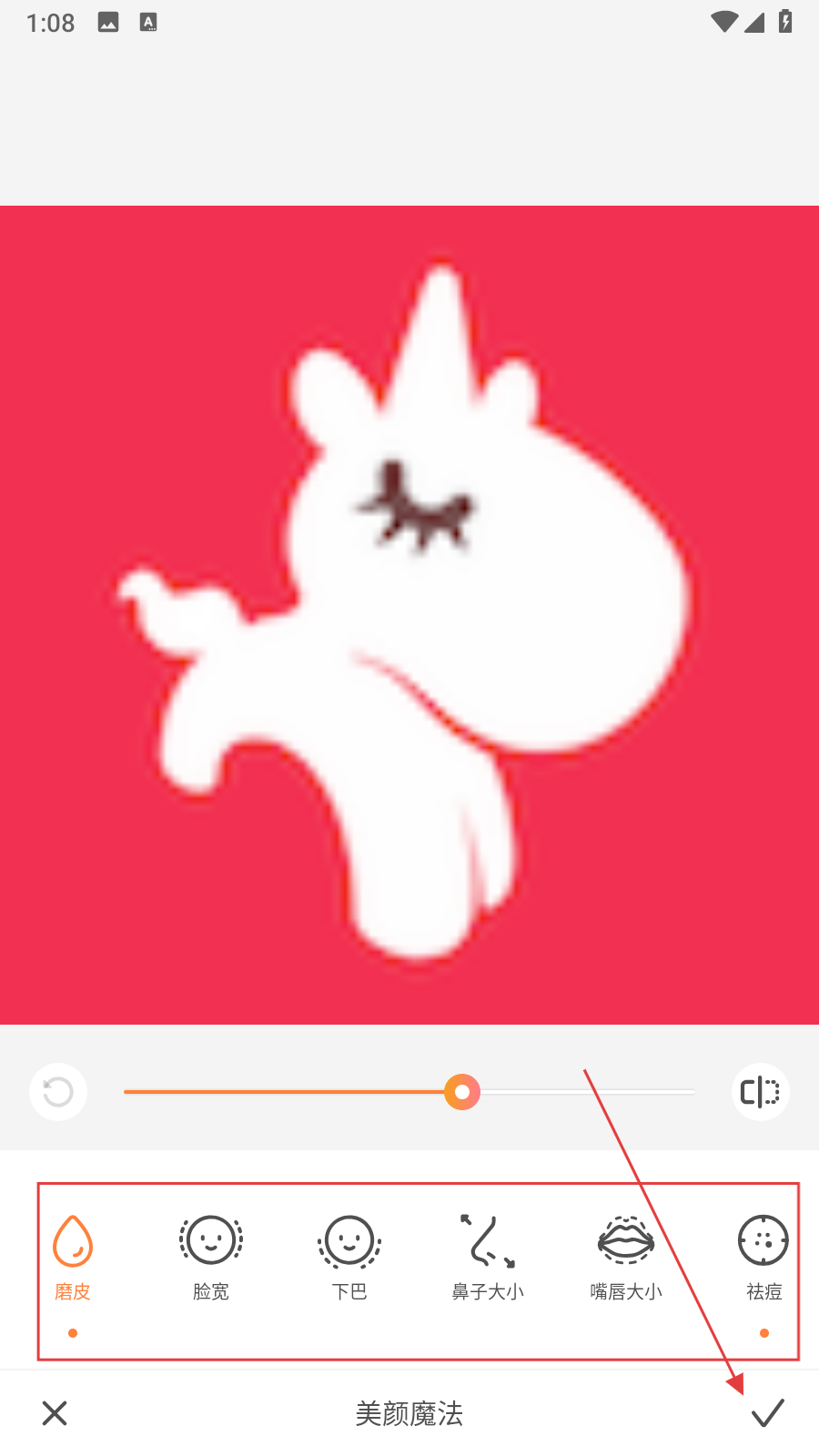The width and height of the screenshot is (819, 1456).
Task: Tap the before/after compare icon
Action: (760, 1091)
